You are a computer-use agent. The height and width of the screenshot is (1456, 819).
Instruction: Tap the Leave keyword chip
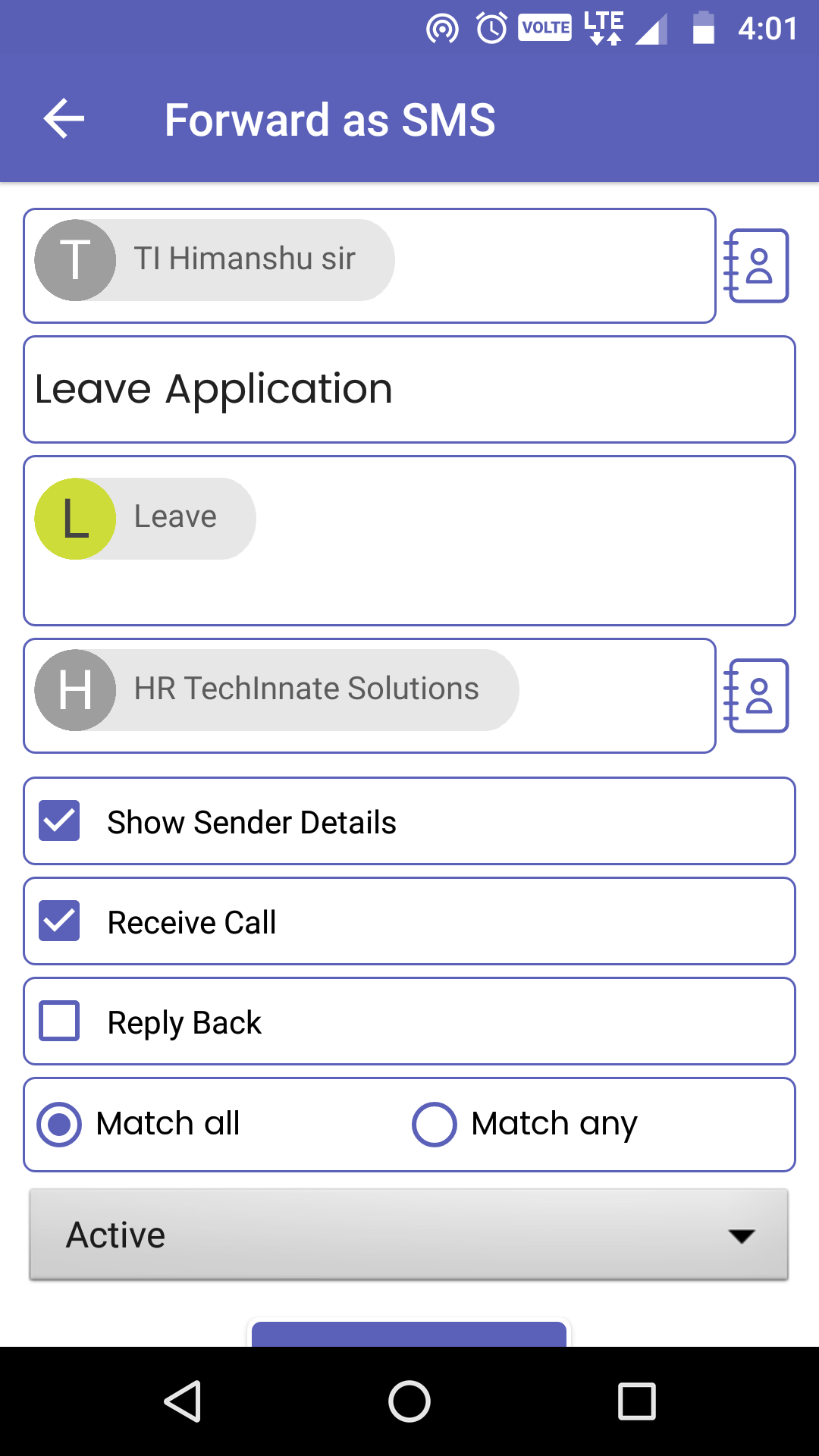click(144, 518)
